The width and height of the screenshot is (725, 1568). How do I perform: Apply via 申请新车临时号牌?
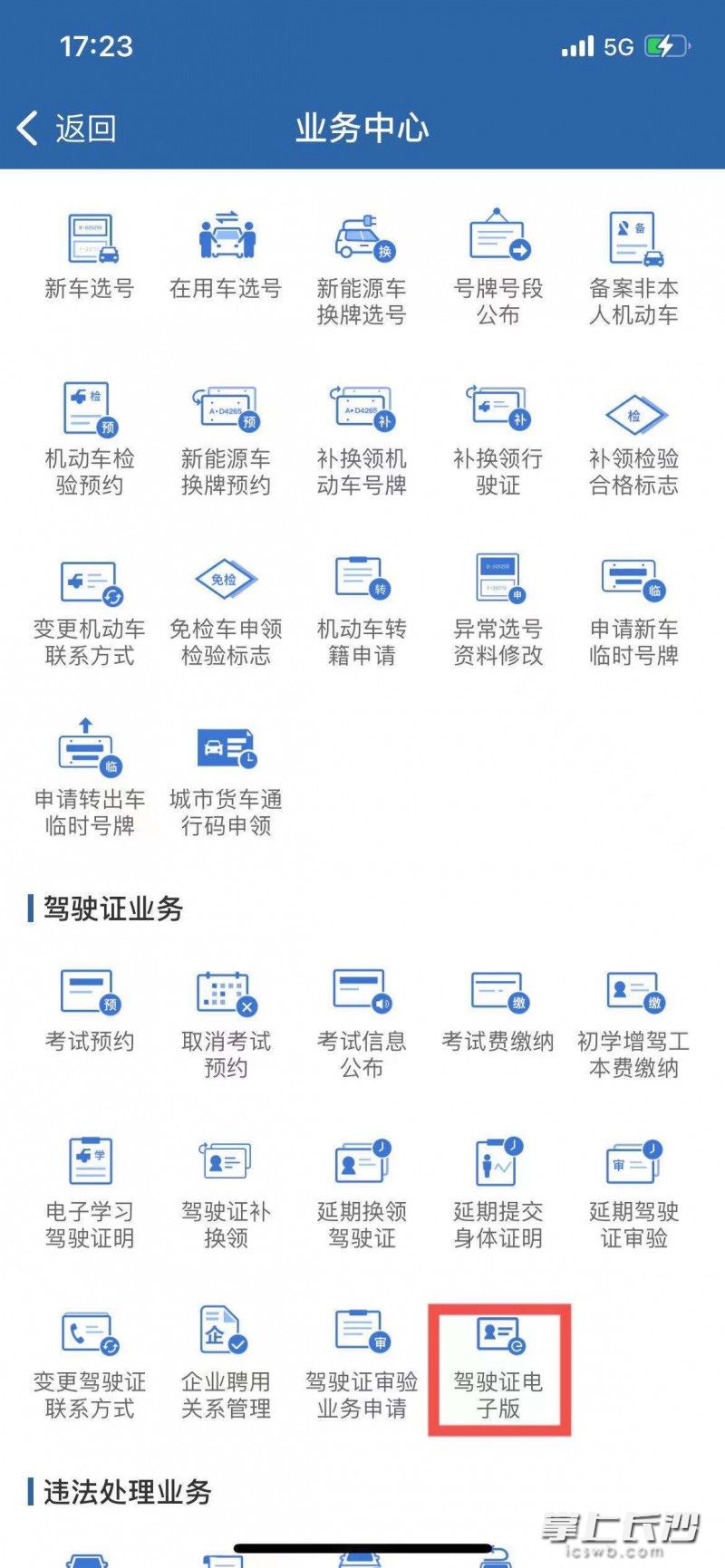(x=633, y=609)
